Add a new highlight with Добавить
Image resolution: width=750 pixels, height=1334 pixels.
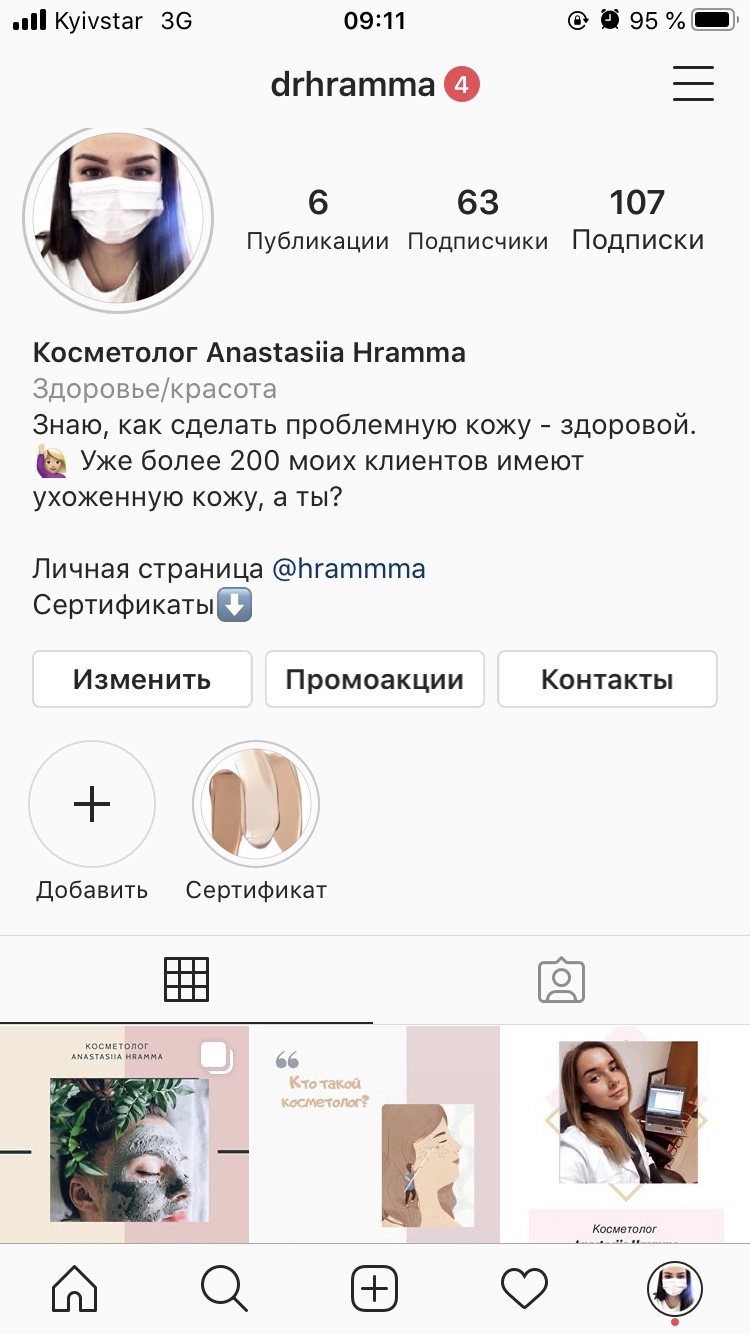tap(92, 804)
